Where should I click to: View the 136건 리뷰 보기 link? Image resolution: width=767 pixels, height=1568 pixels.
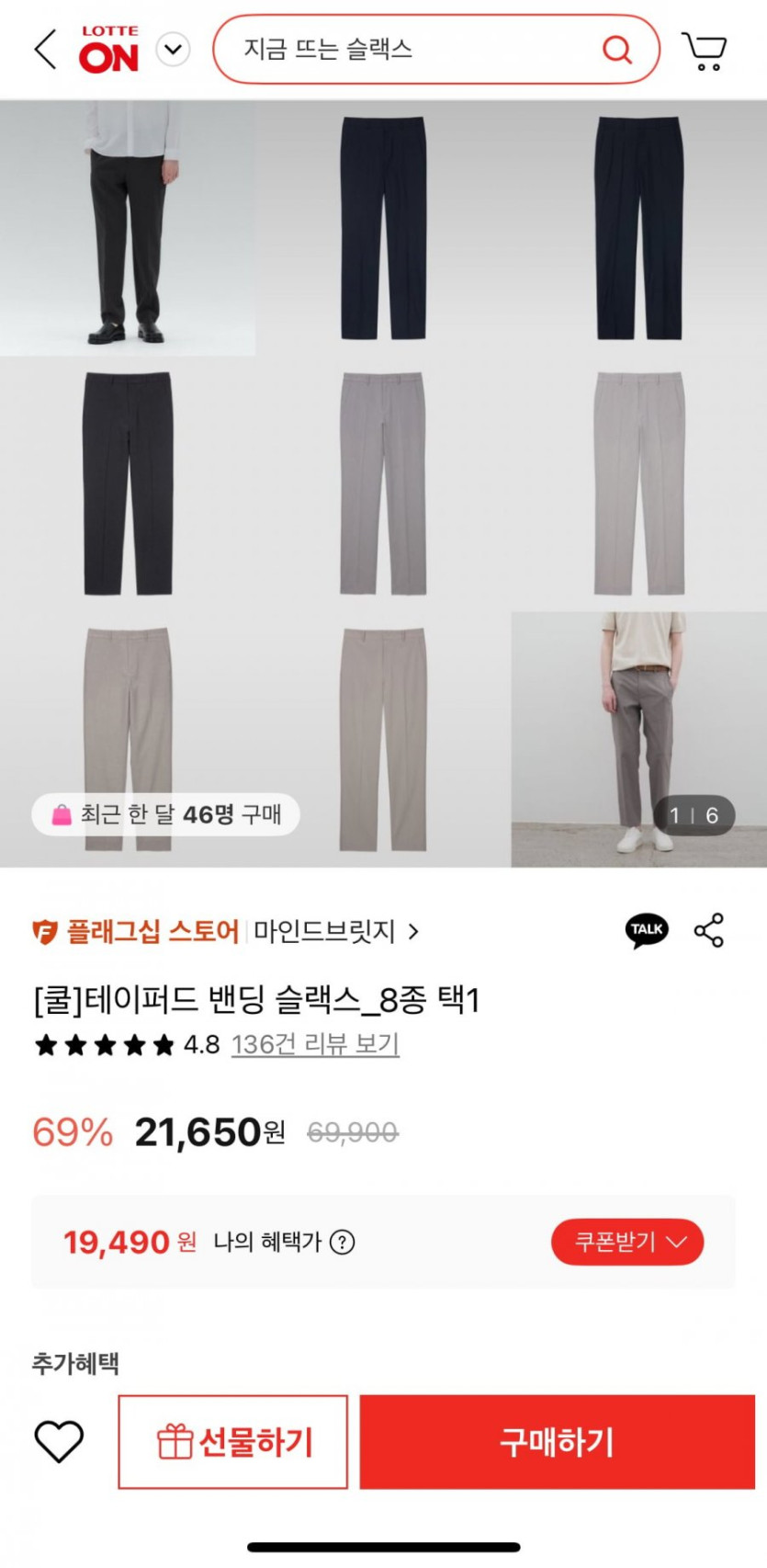[x=315, y=1044]
